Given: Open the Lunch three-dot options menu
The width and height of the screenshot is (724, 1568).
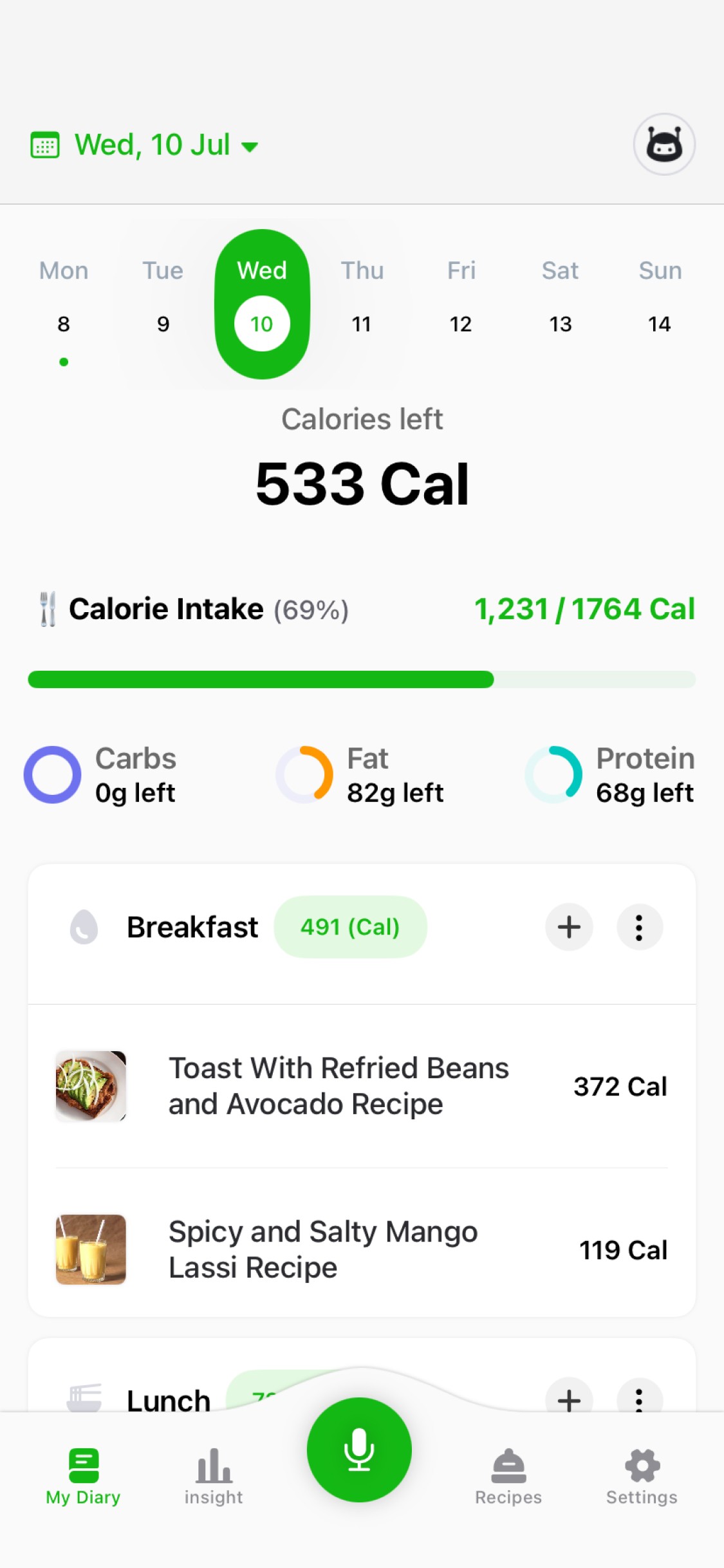Looking at the screenshot, I should click(x=638, y=1400).
